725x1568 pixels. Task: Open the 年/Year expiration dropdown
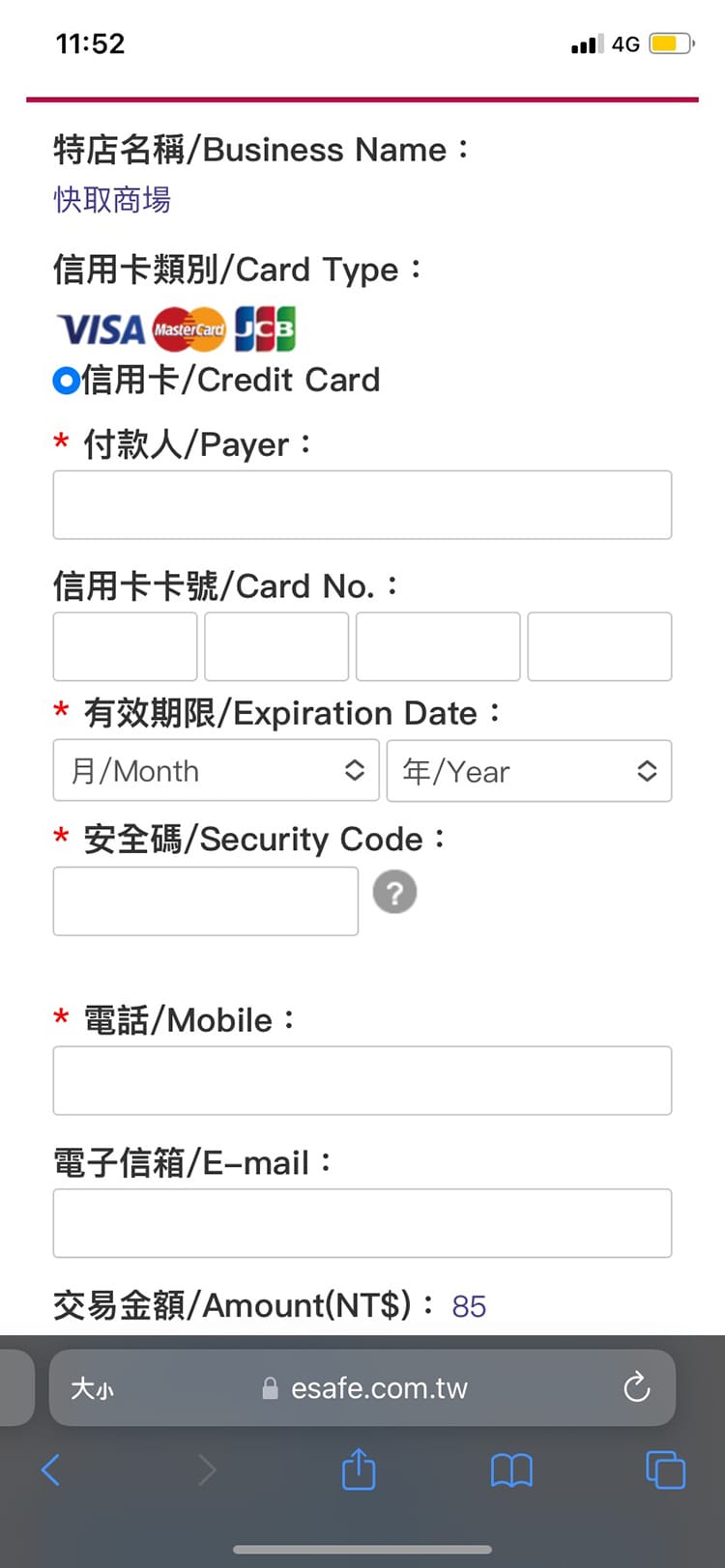(529, 770)
